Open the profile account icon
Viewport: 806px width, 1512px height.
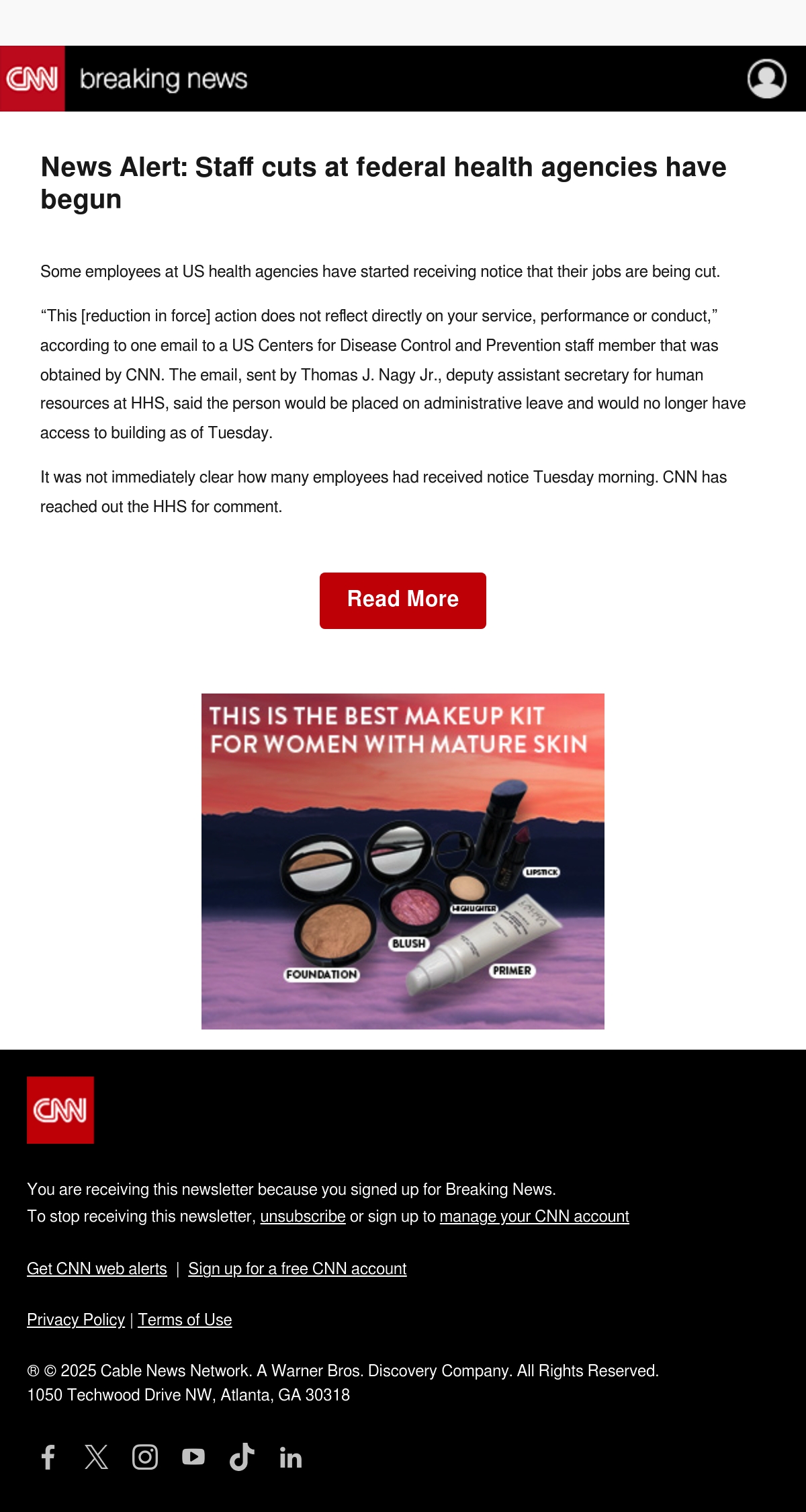[x=767, y=79]
